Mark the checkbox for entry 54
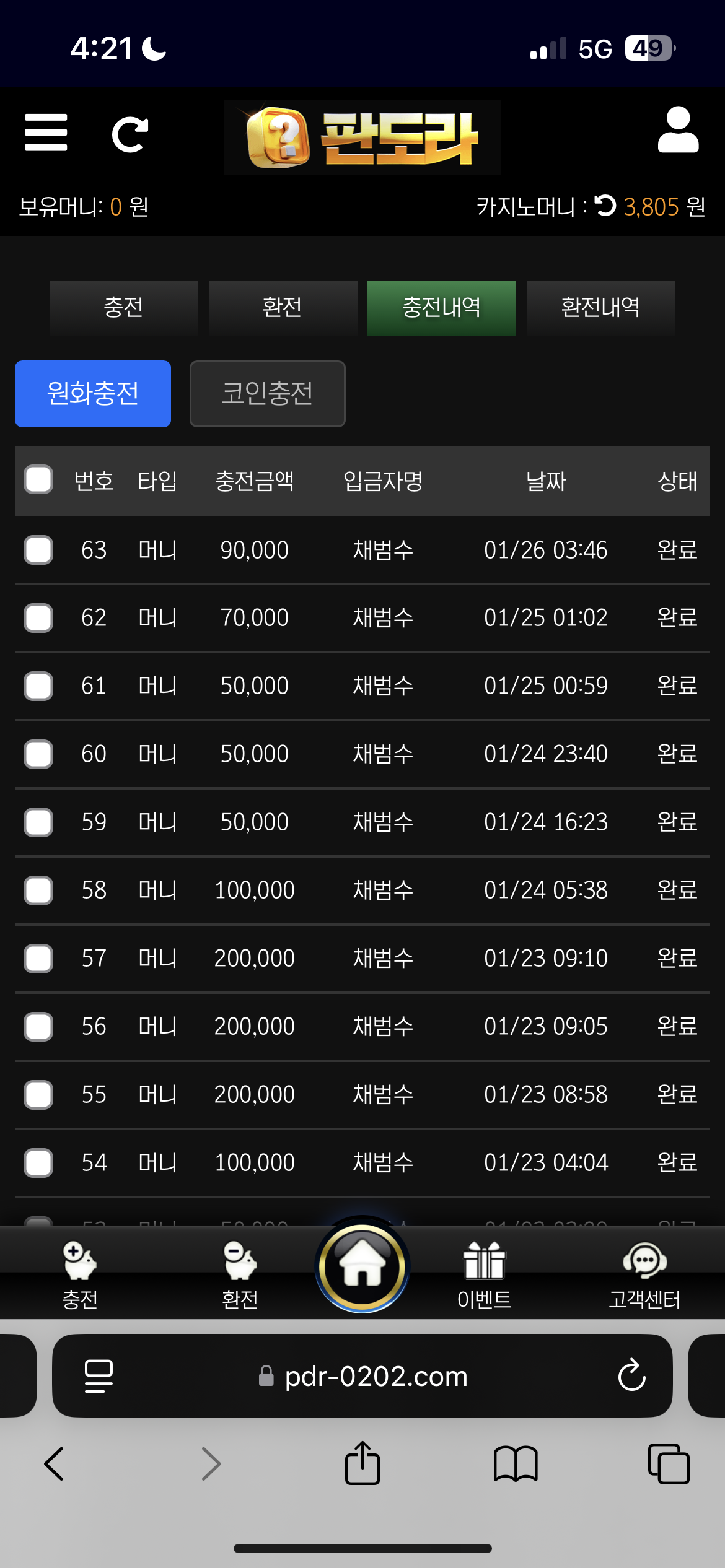 [x=38, y=1163]
